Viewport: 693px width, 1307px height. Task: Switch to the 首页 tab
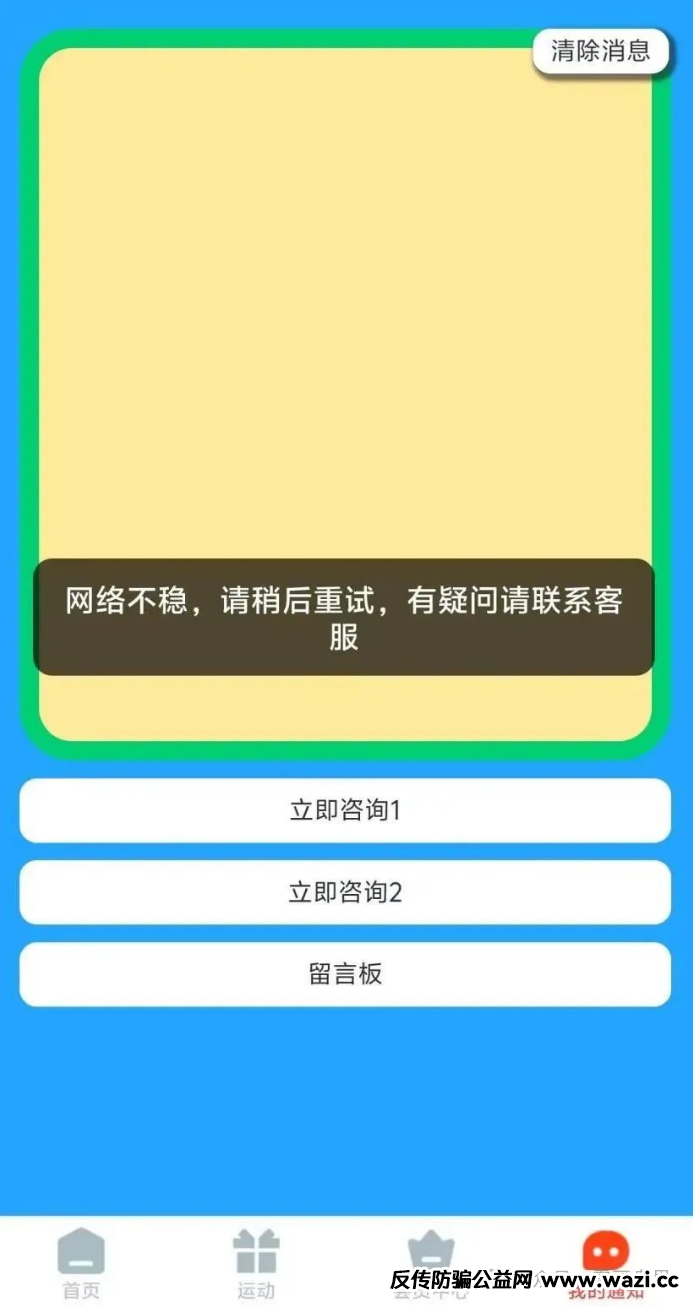[x=81, y=1262]
